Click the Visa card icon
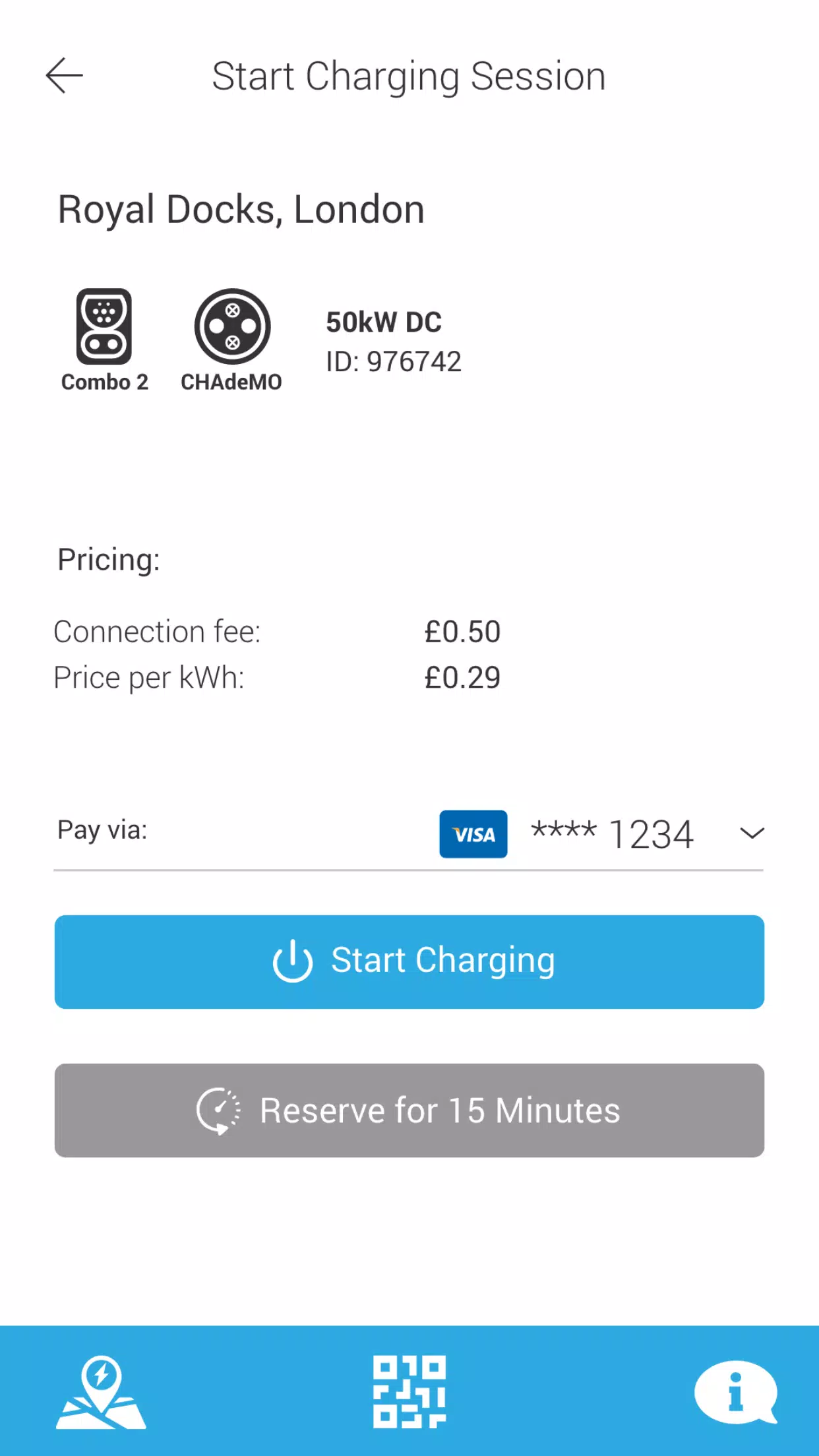The width and height of the screenshot is (819, 1456). [473, 834]
